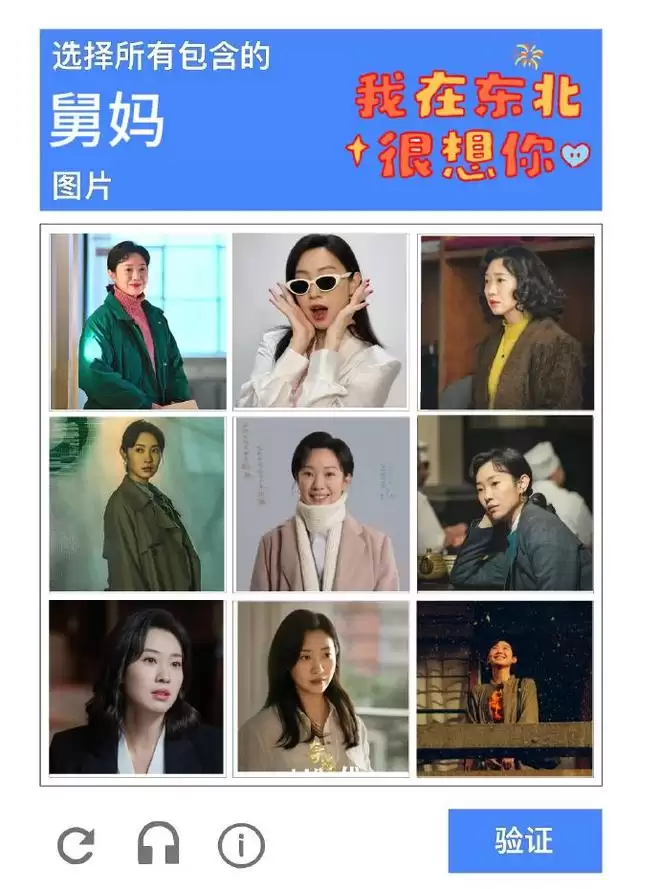Select tile with yellow turtleneck and brown coat
This screenshot has width=660, height=889.
[x=506, y=321]
